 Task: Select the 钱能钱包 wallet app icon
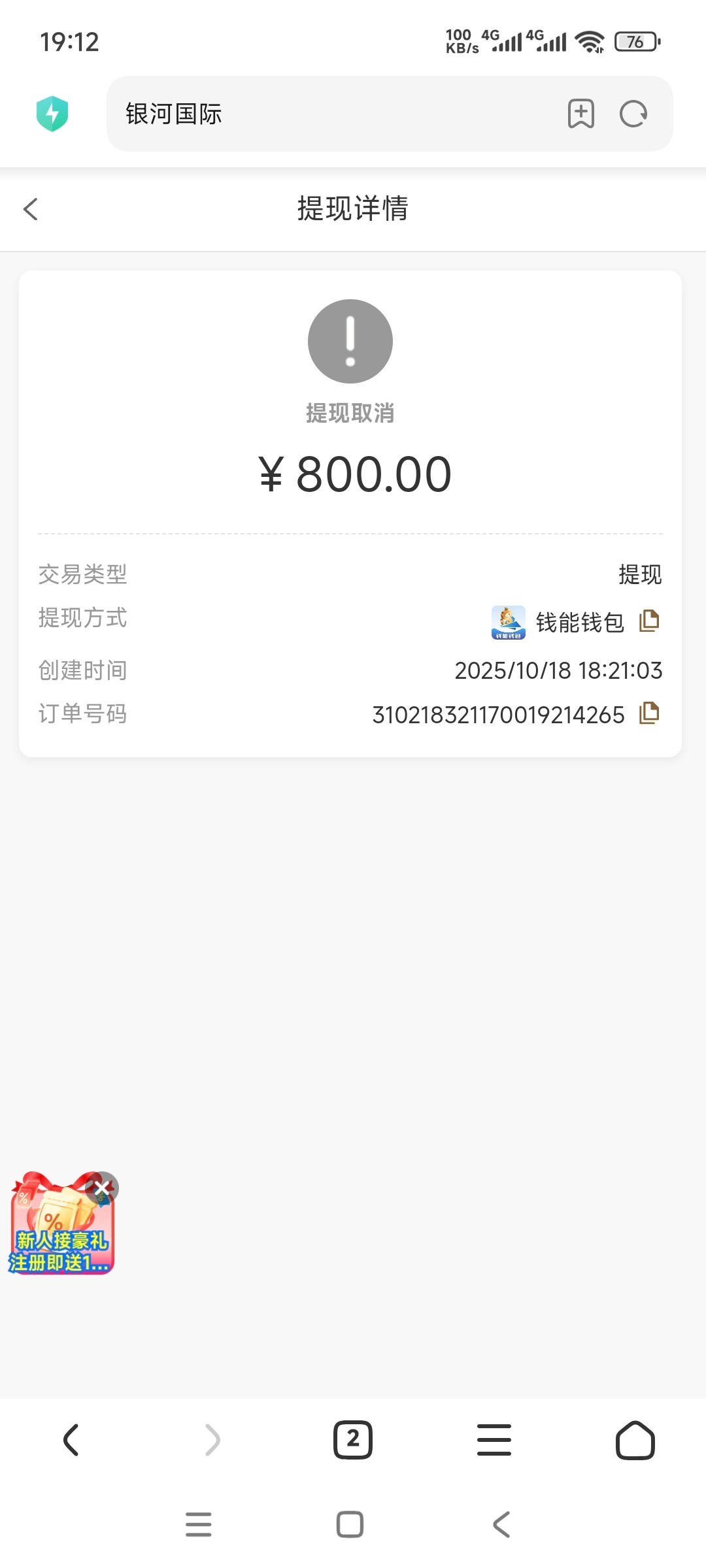[509, 621]
